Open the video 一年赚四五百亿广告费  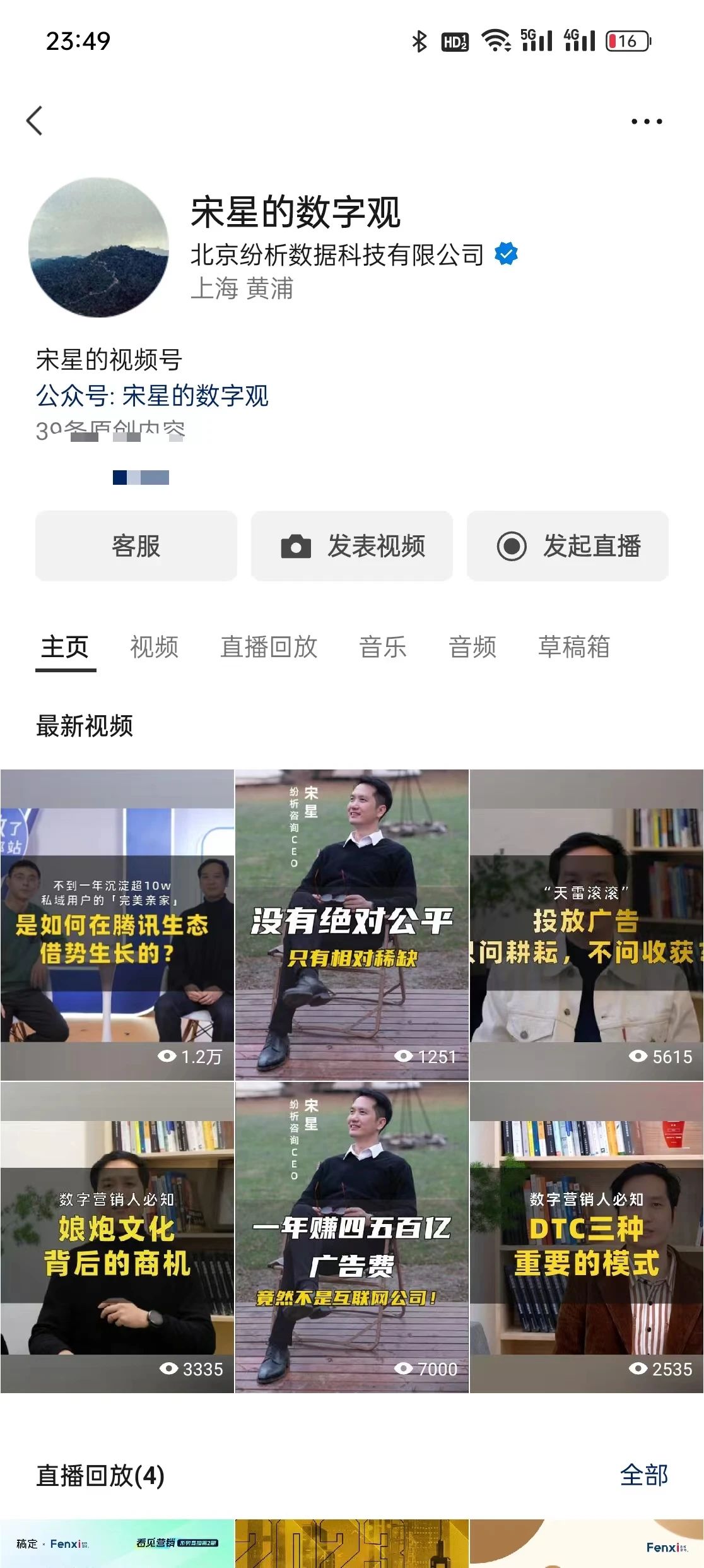[x=352, y=1237]
